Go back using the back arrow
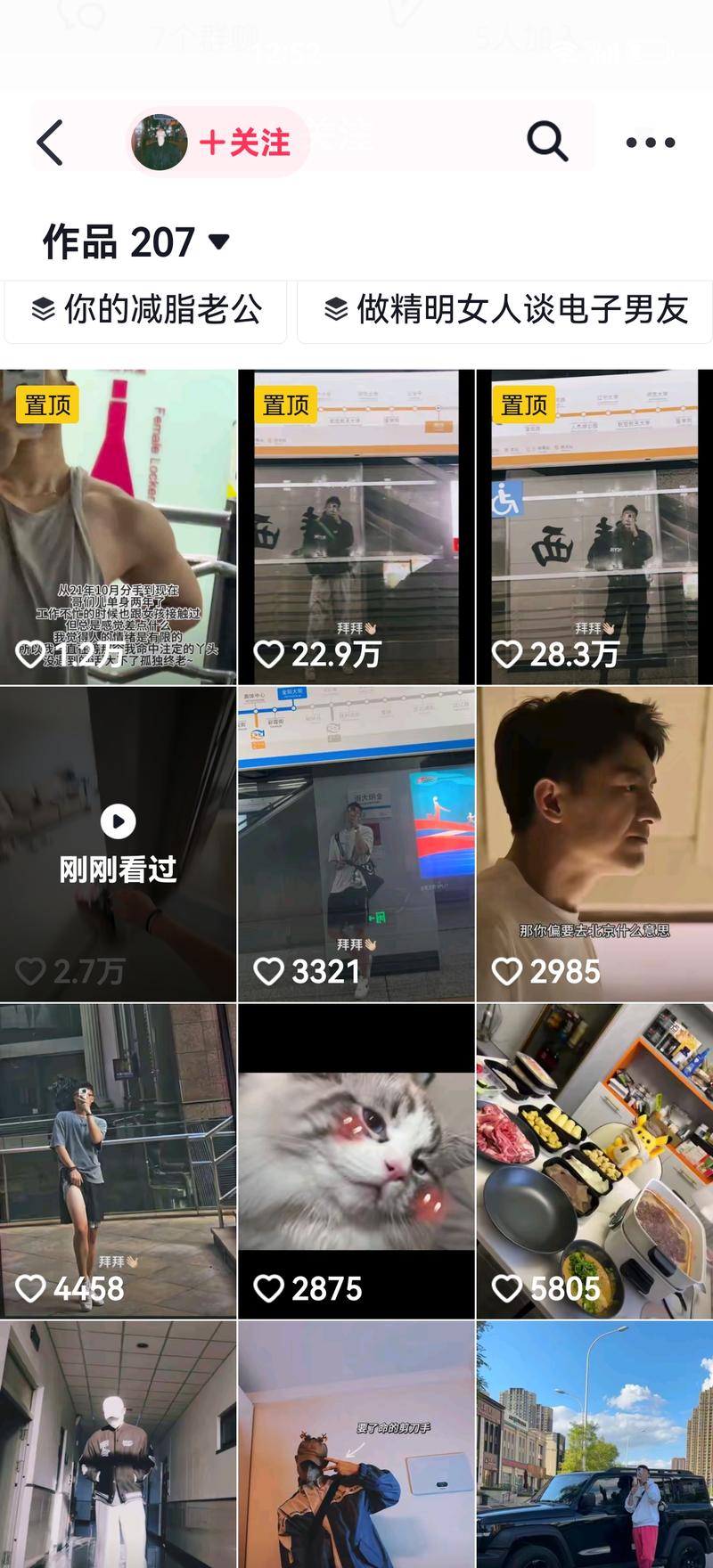Screen dimensions: 713x1568 click(51, 143)
